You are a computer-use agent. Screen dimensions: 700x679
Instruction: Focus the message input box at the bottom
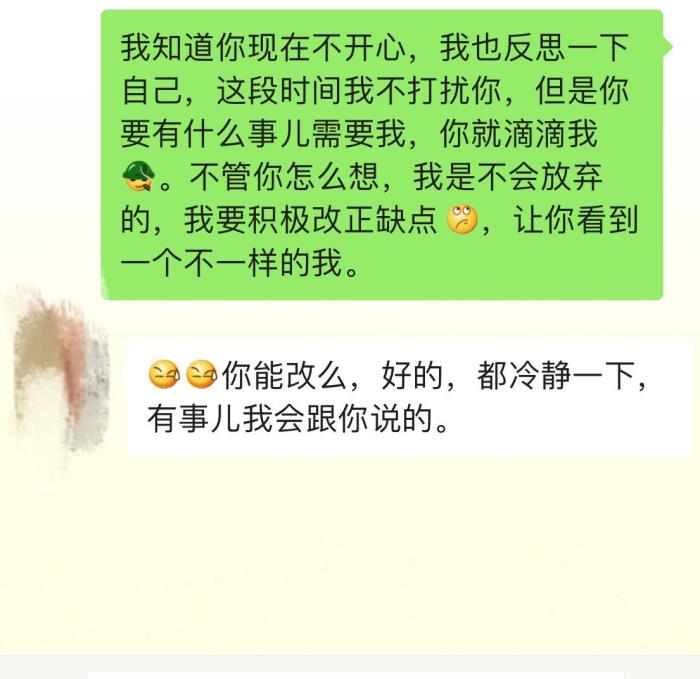coord(355,674)
